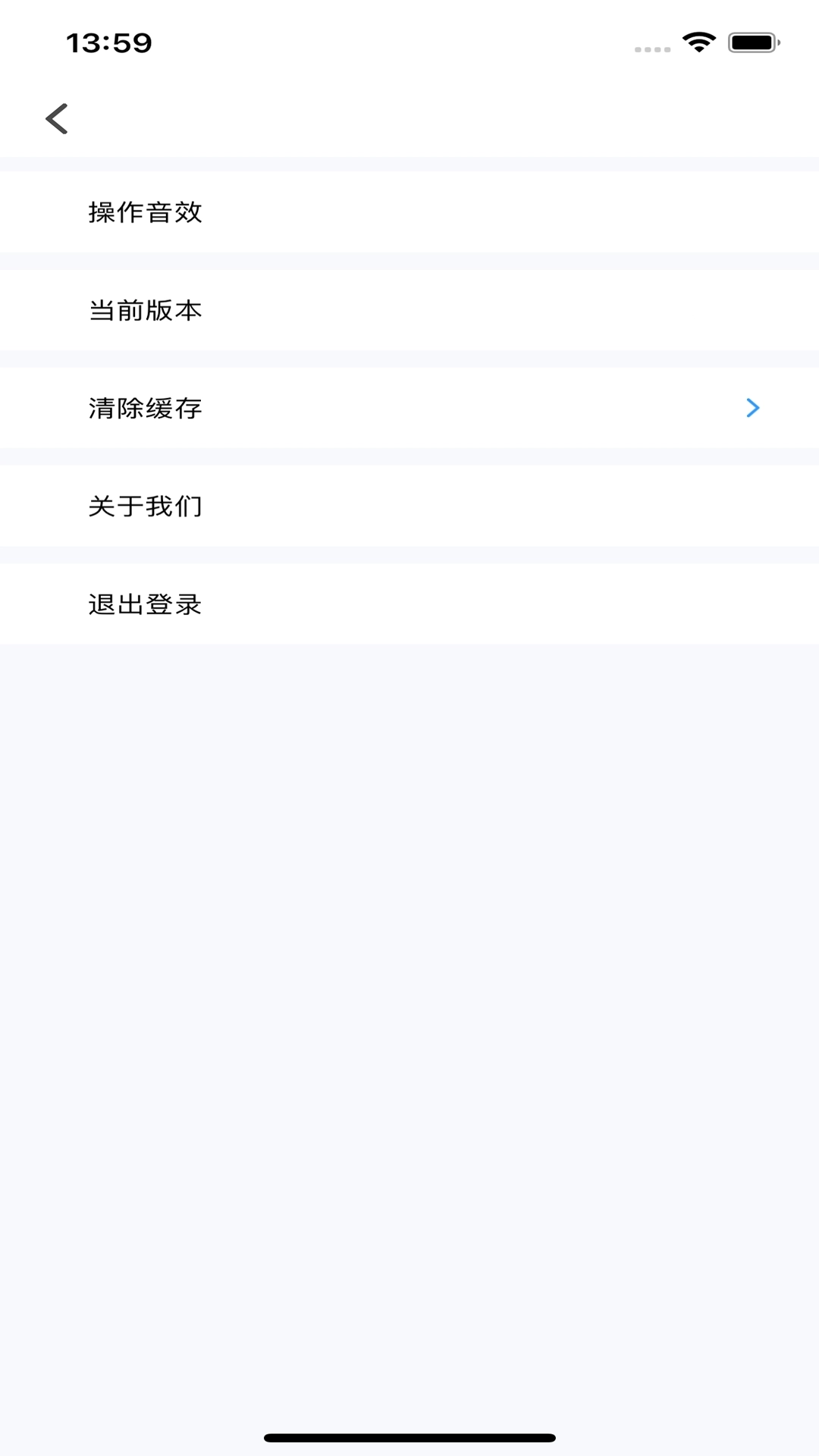This screenshot has width=819, height=1456.
Task: Expand the back navigation chevron
Action: [x=57, y=118]
